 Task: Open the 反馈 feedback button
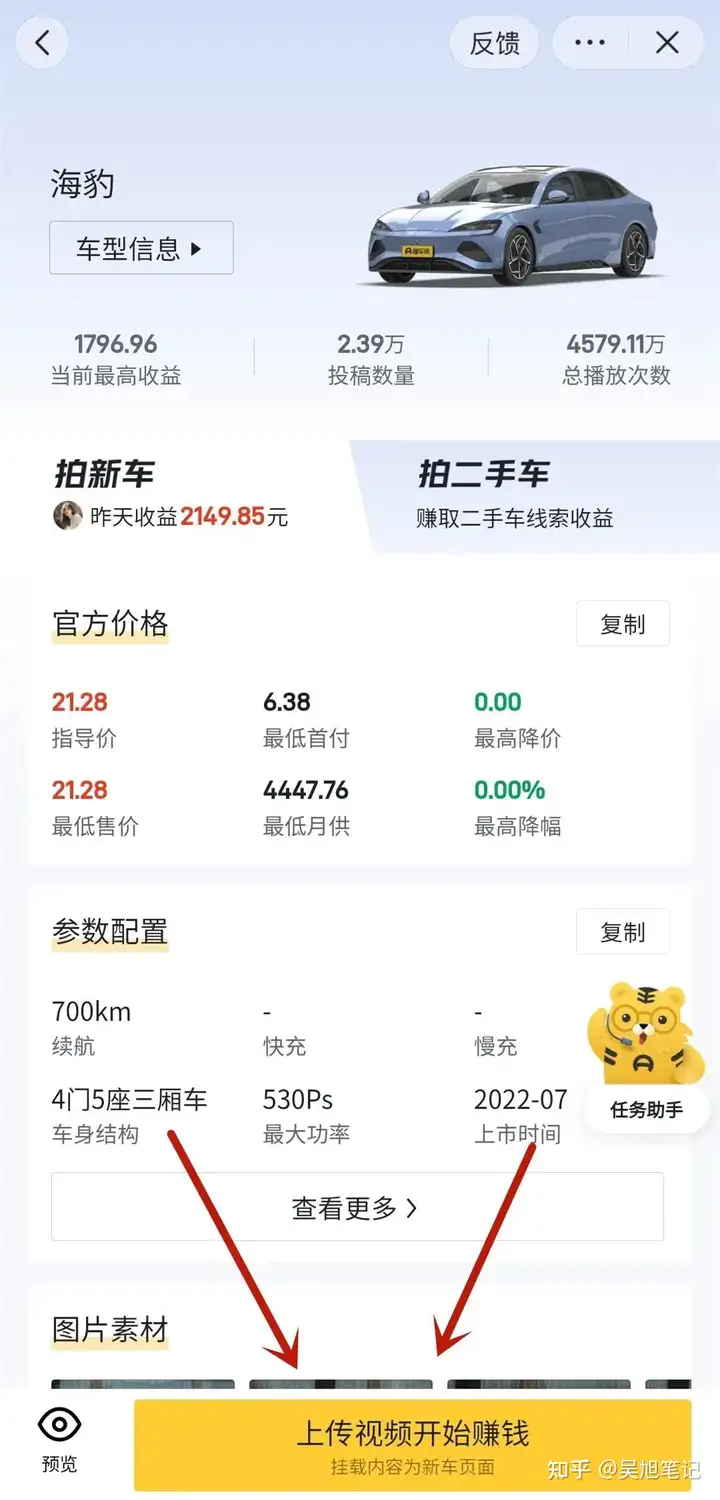pyautogui.click(x=494, y=43)
